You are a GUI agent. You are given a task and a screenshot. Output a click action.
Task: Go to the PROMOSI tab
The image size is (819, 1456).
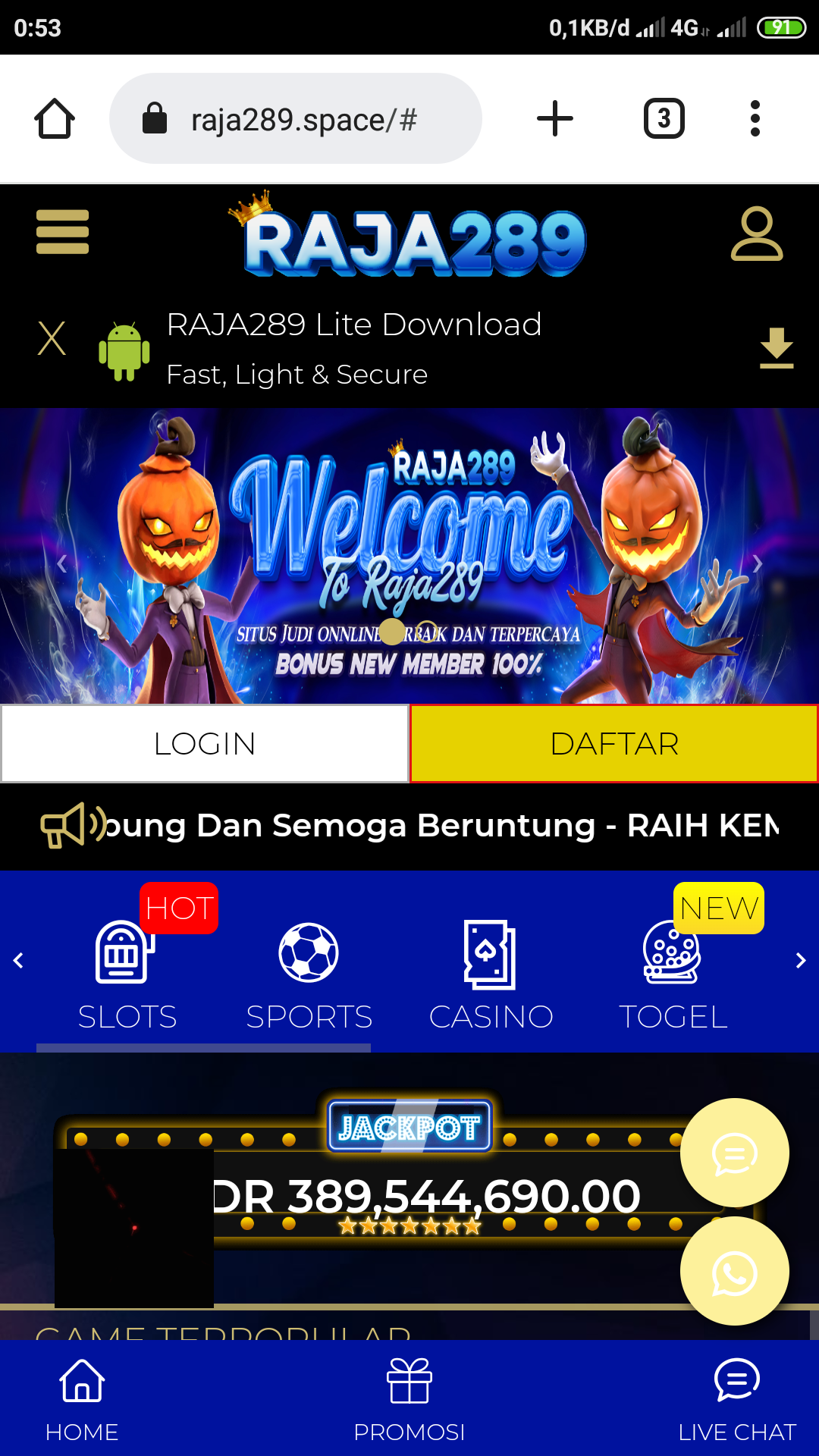(409, 1400)
